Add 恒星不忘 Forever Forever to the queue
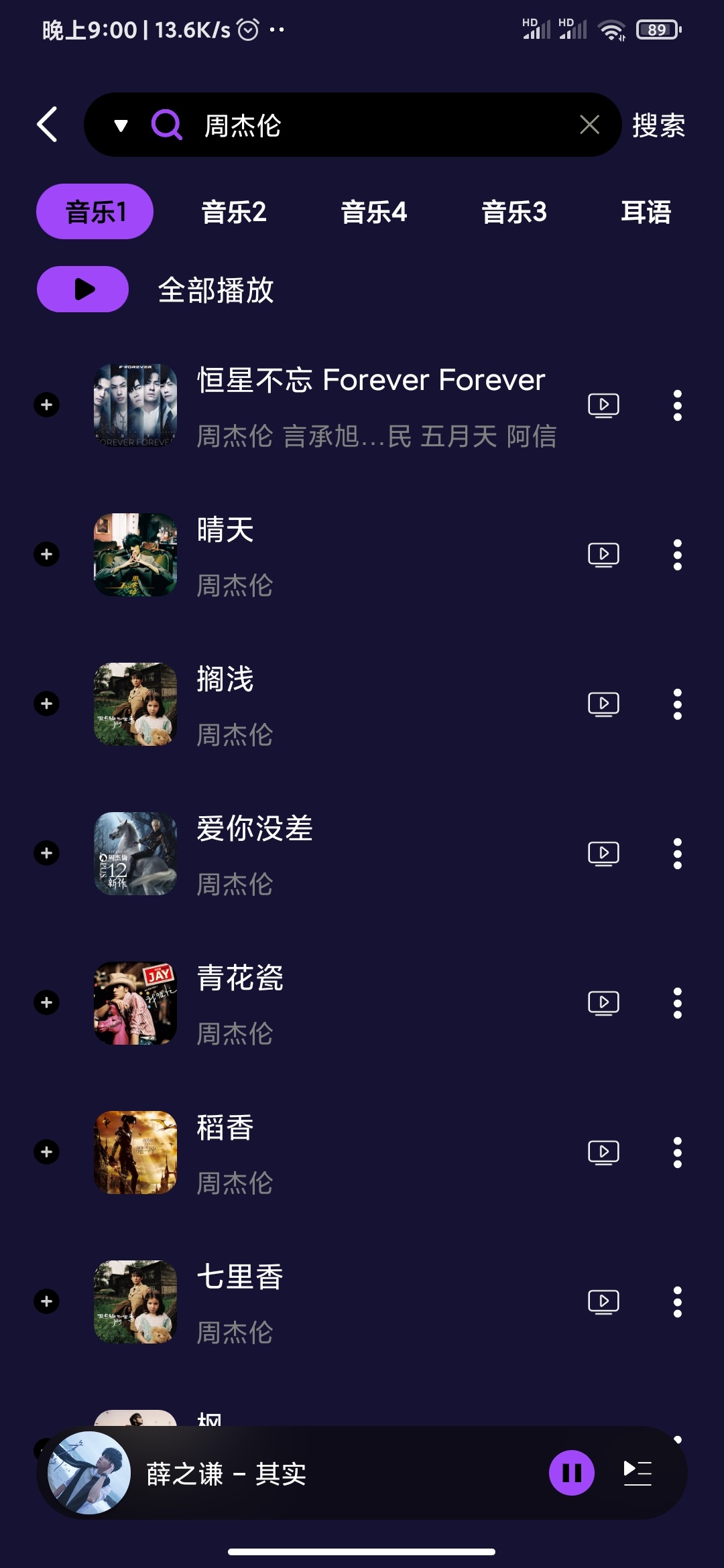Image resolution: width=724 pixels, height=1568 pixels. 47,405
